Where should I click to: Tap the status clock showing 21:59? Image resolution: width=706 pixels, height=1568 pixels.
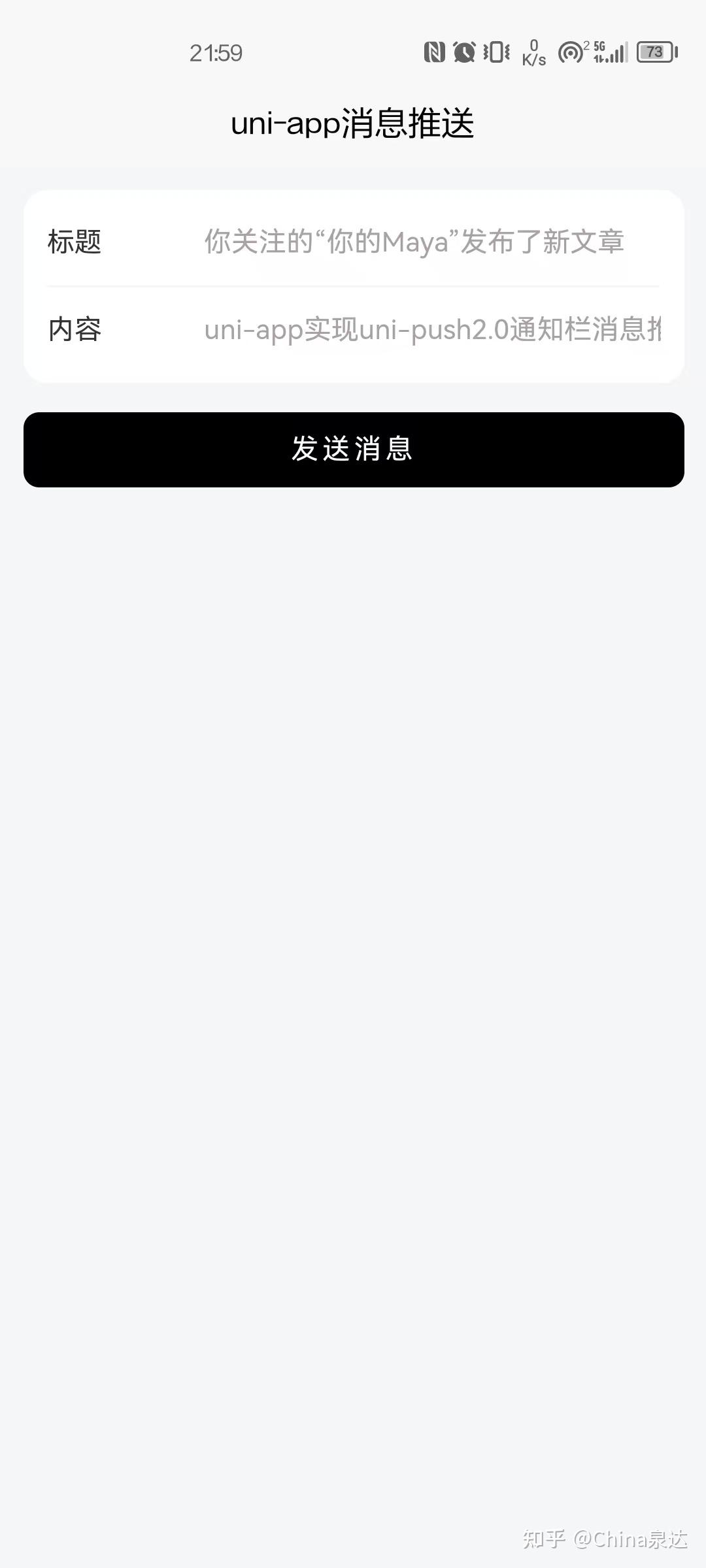[x=216, y=52]
